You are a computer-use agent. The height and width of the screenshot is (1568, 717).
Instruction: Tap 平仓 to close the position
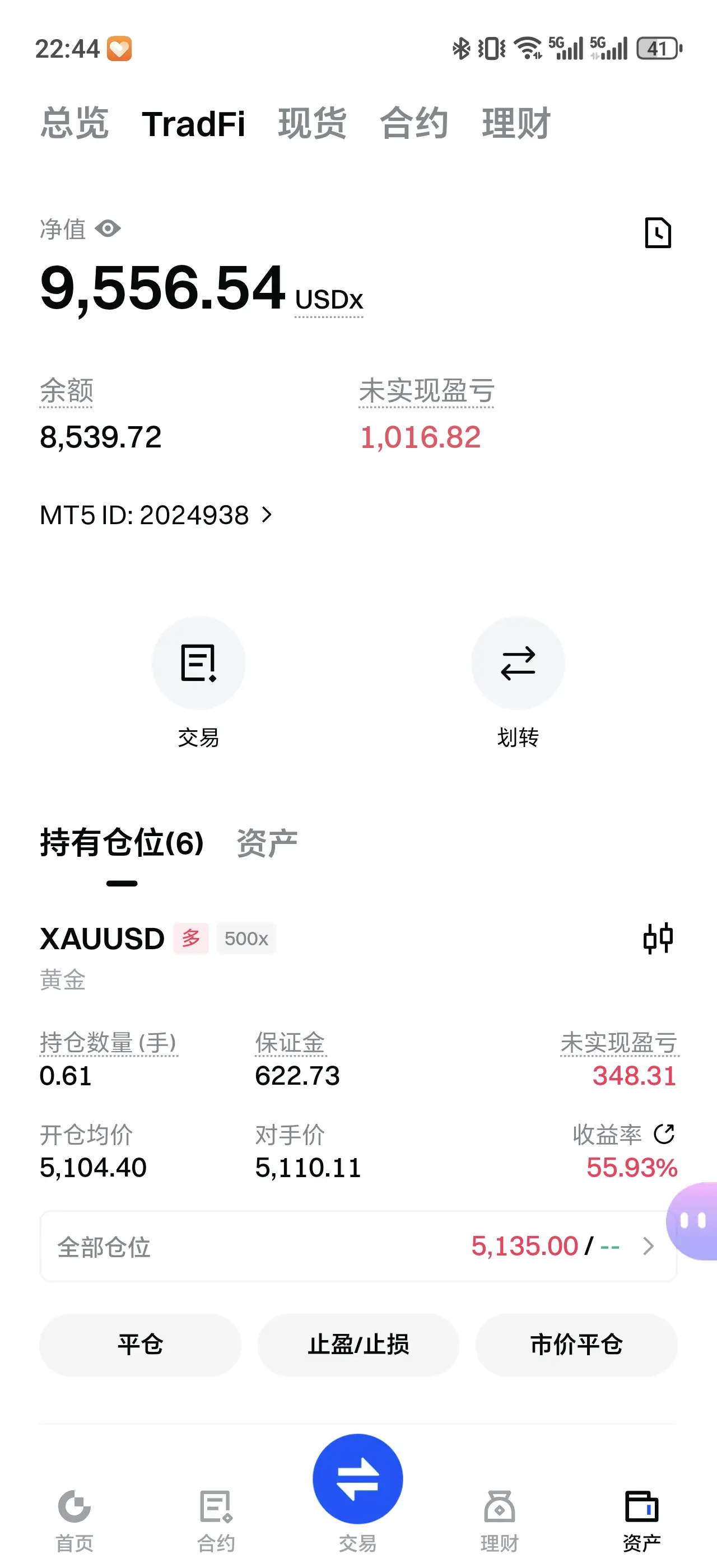click(141, 1345)
